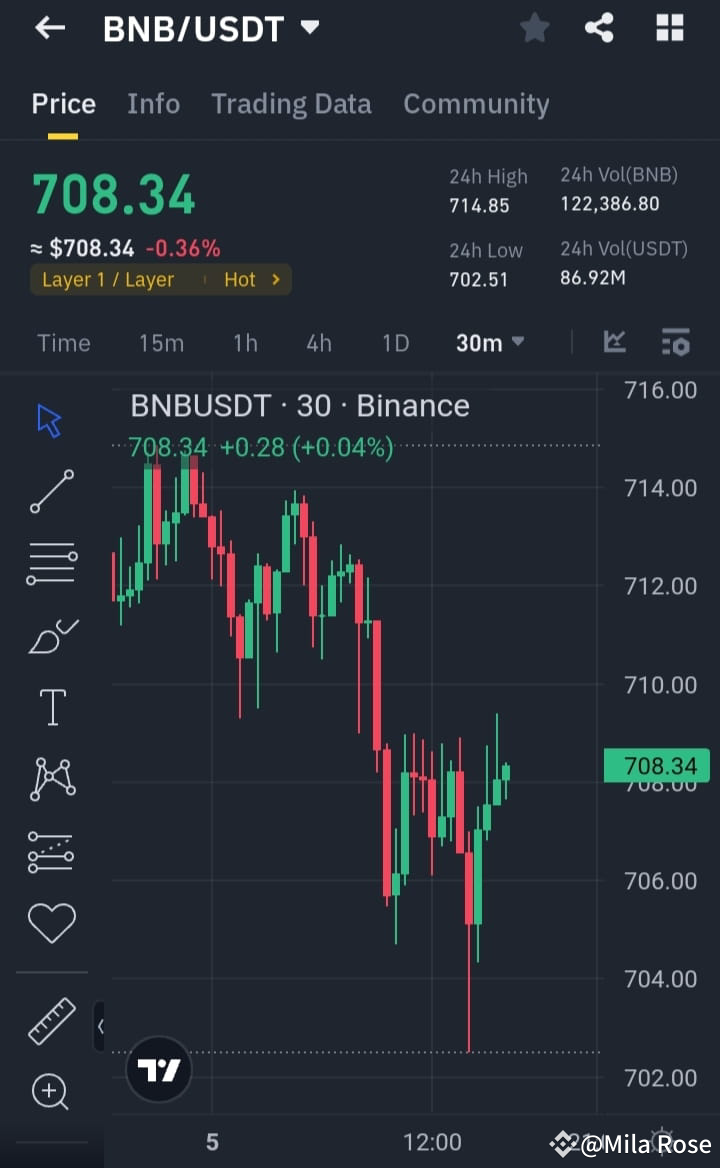
Task: Select the text annotation tool
Action: pos(51,706)
